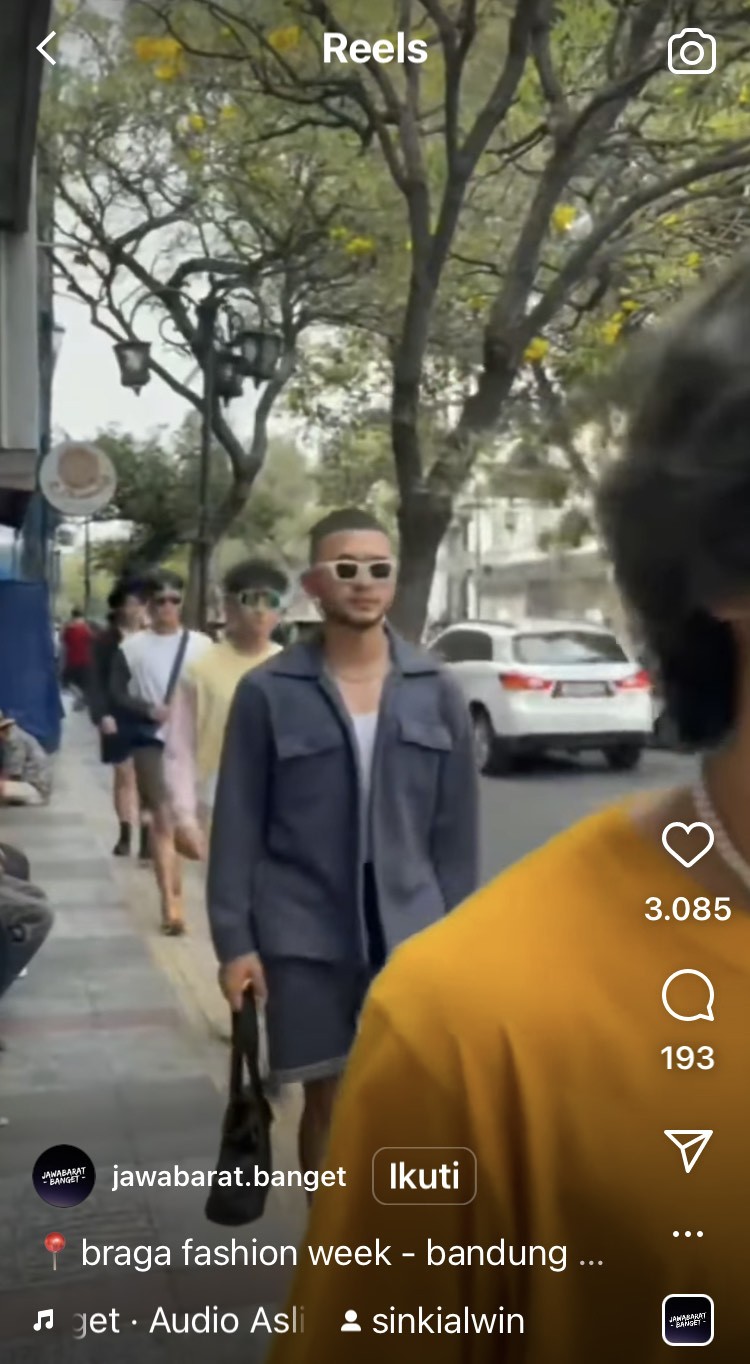Like this reel with the heart

(688, 845)
